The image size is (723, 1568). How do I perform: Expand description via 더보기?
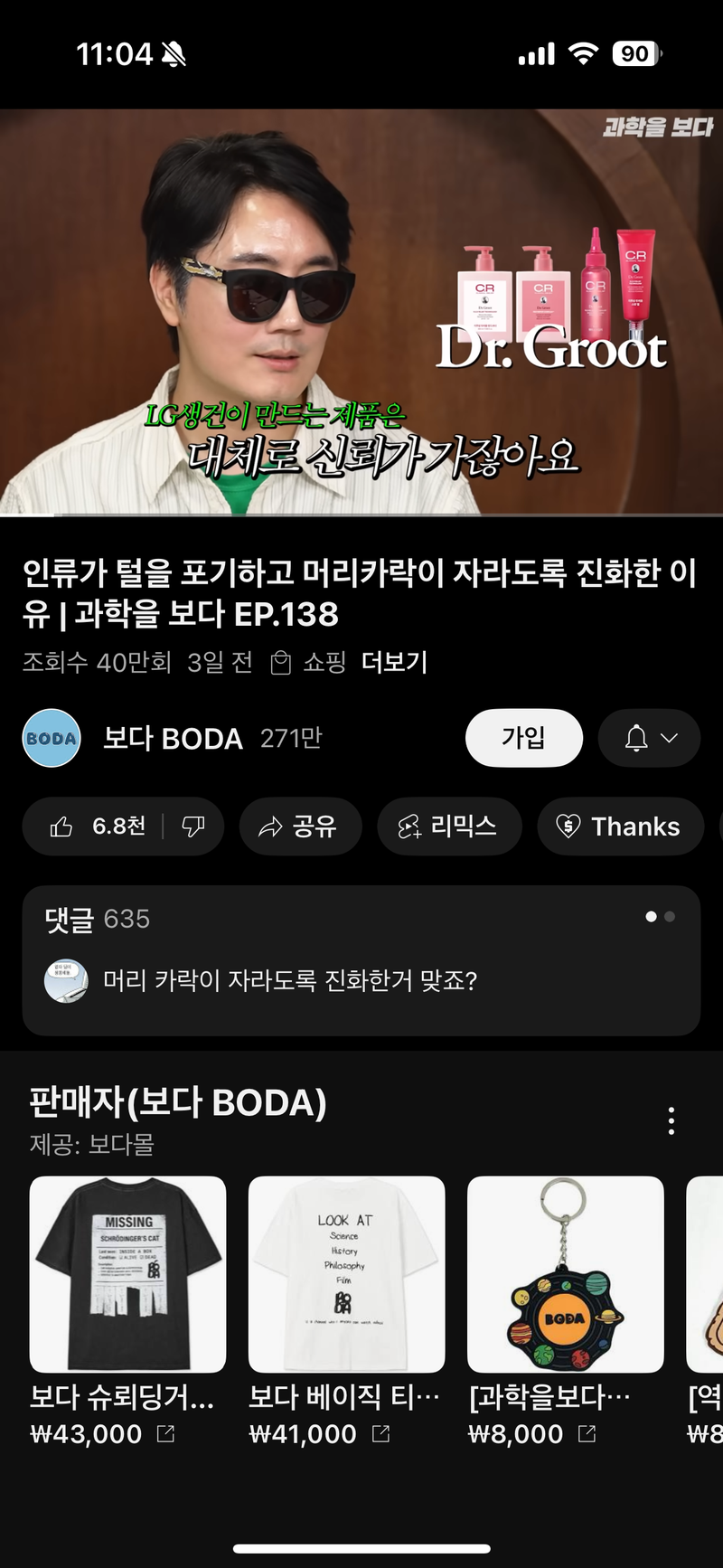pos(394,662)
